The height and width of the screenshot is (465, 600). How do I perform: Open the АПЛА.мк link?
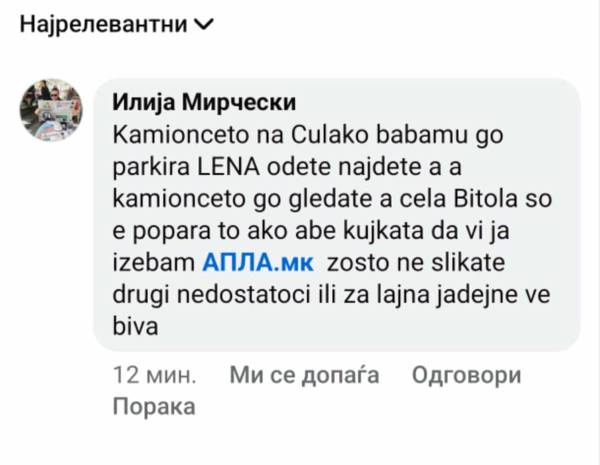[258, 264]
